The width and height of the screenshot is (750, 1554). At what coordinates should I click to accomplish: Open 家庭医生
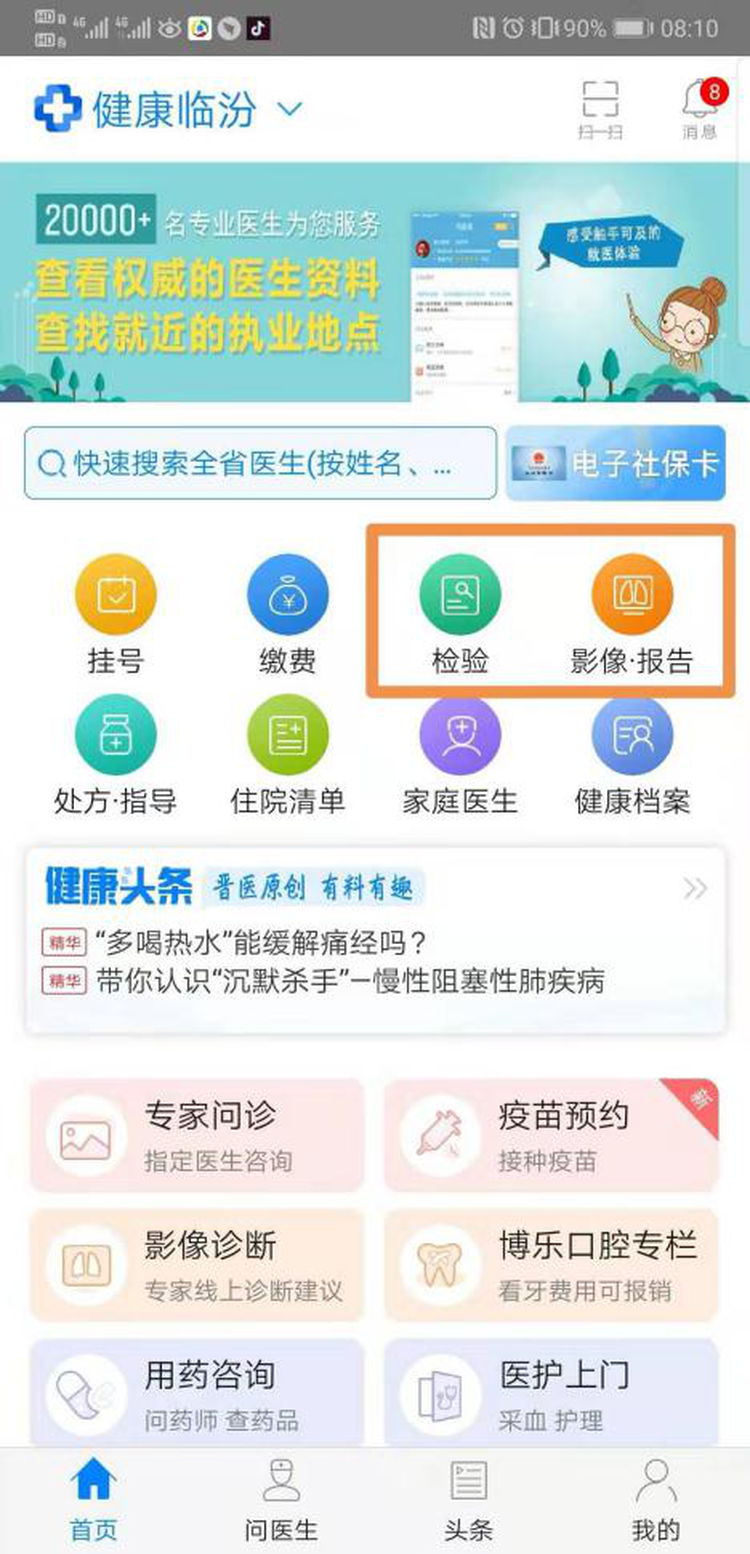(459, 753)
